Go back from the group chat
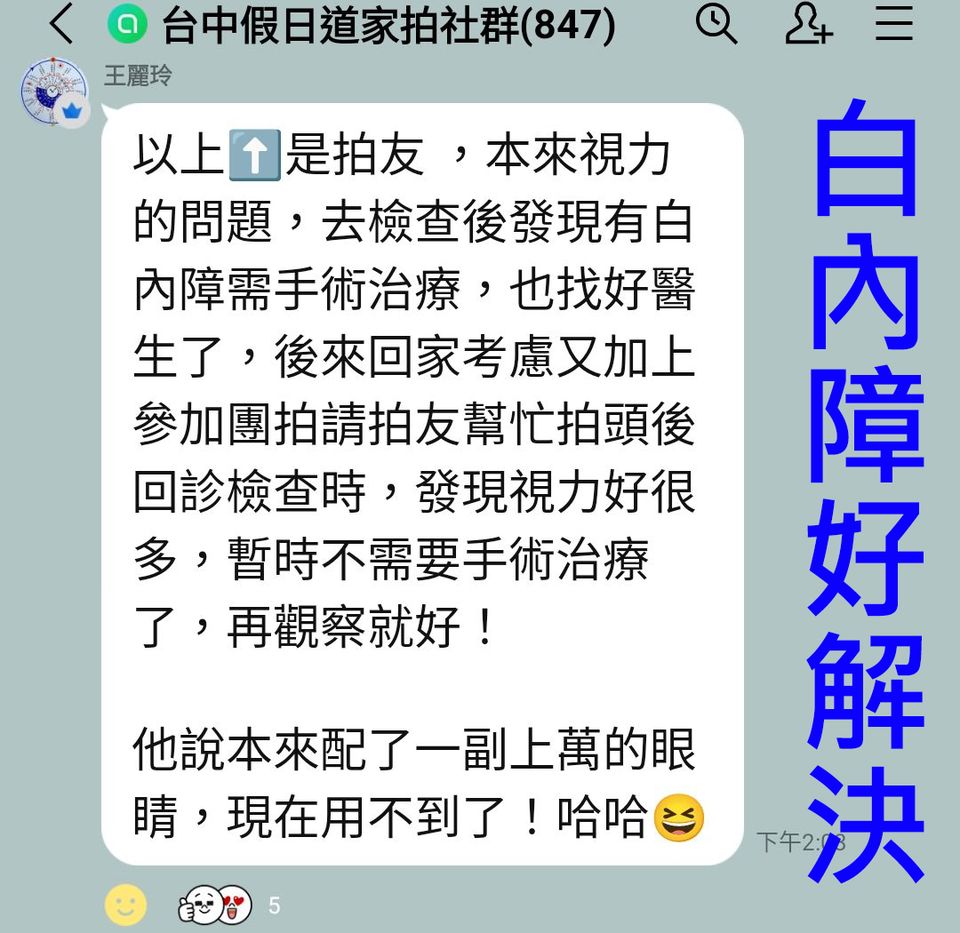Image resolution: width=960 pixels, height=933 pixels. [x=62, y=24]
